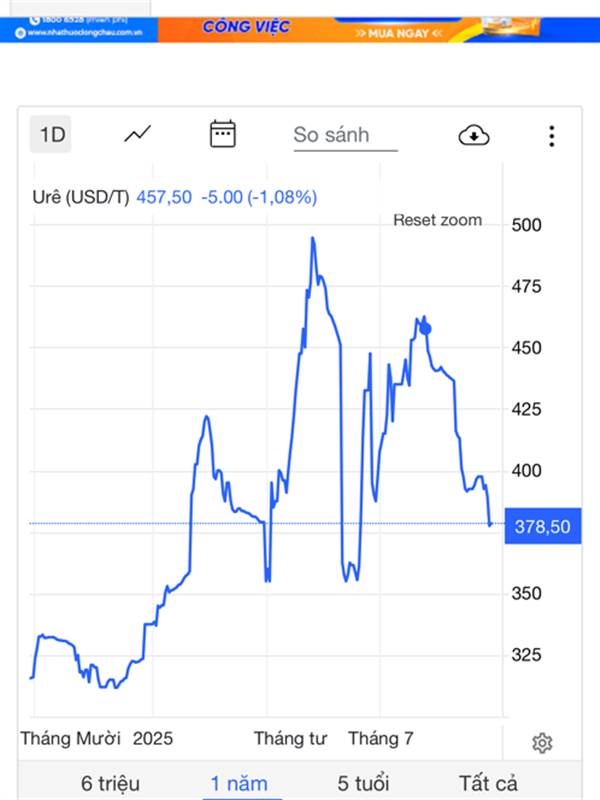Open the calendar date range picker
Image resolution: width=600 pixels, height=800 pixels.
tap(222, 134)
